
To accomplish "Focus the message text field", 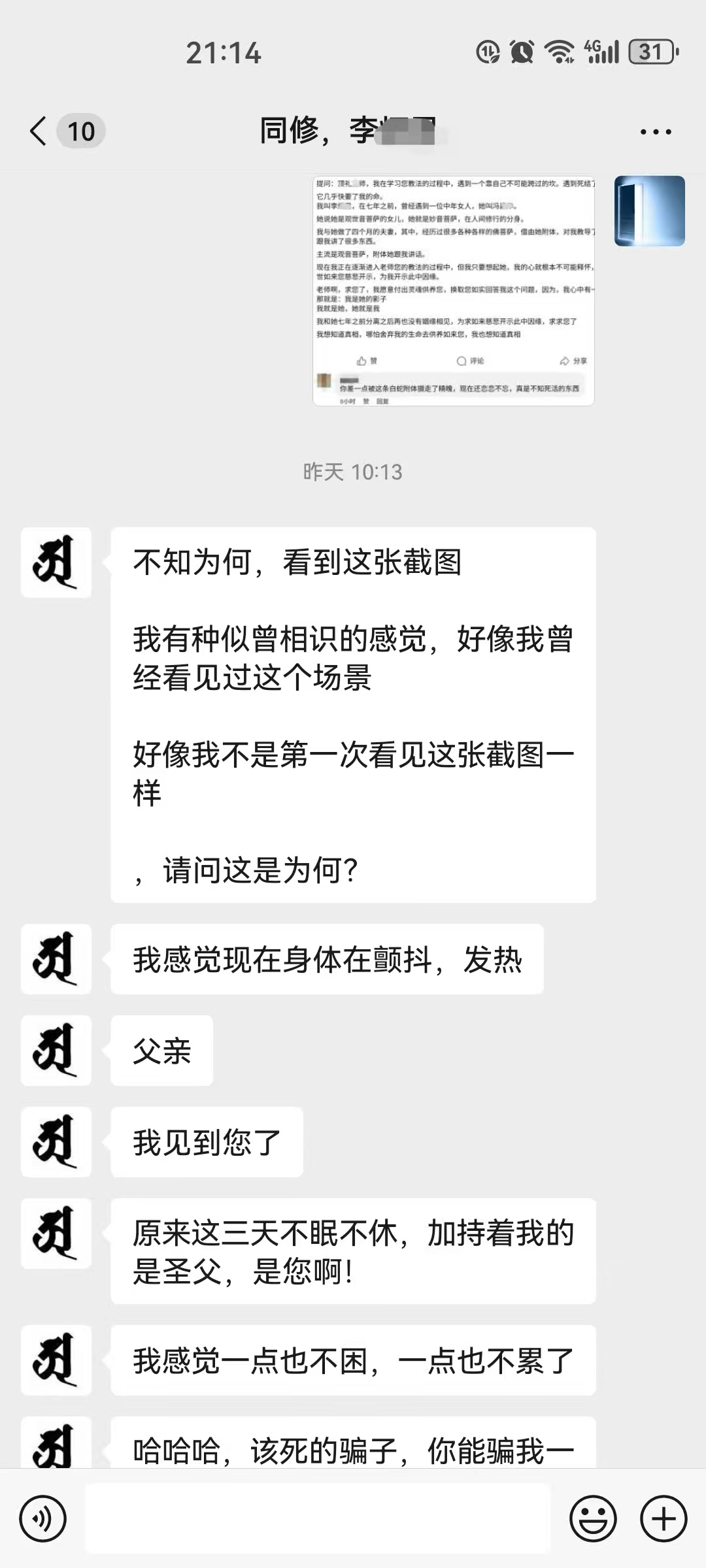I will 318,1519.
